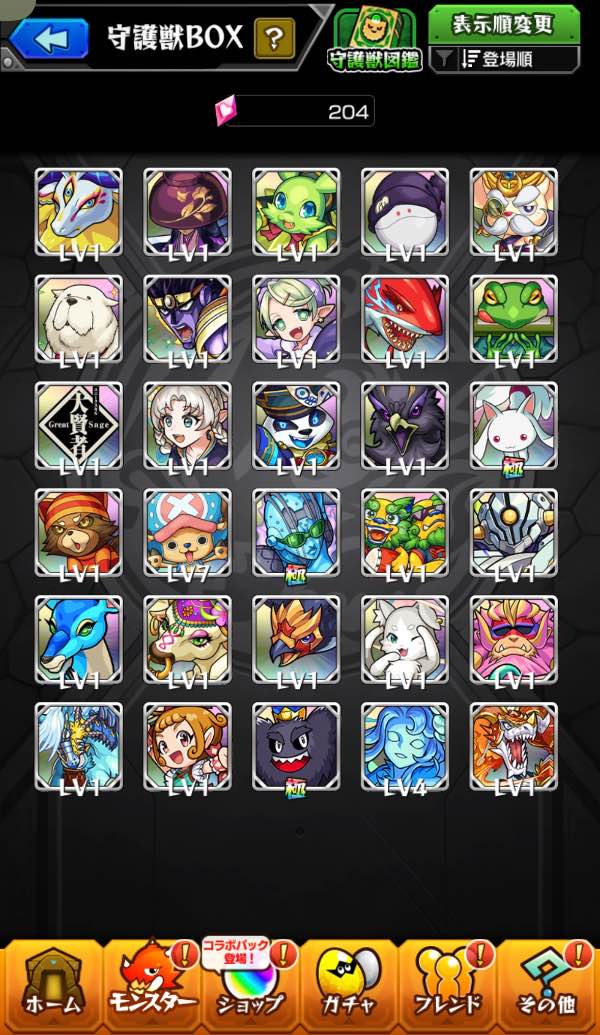Select the green frog guardian
600x1035 pixels.
coord(513,318)
